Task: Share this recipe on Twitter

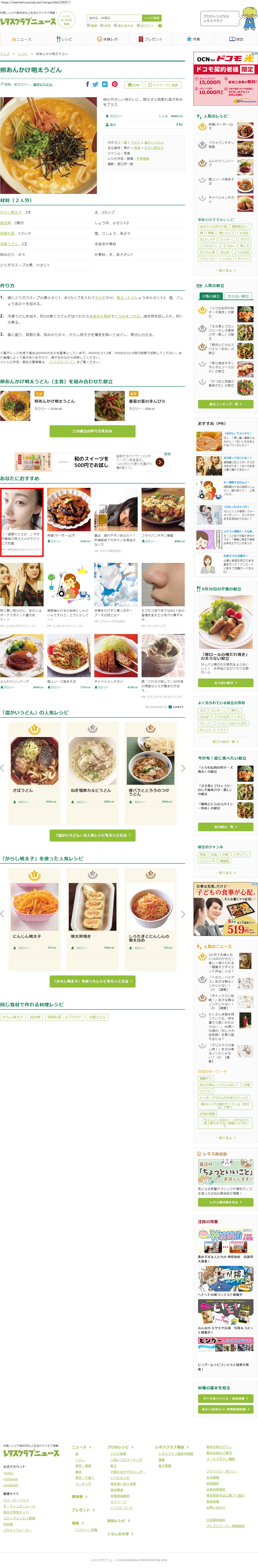Action: (96, 85)
